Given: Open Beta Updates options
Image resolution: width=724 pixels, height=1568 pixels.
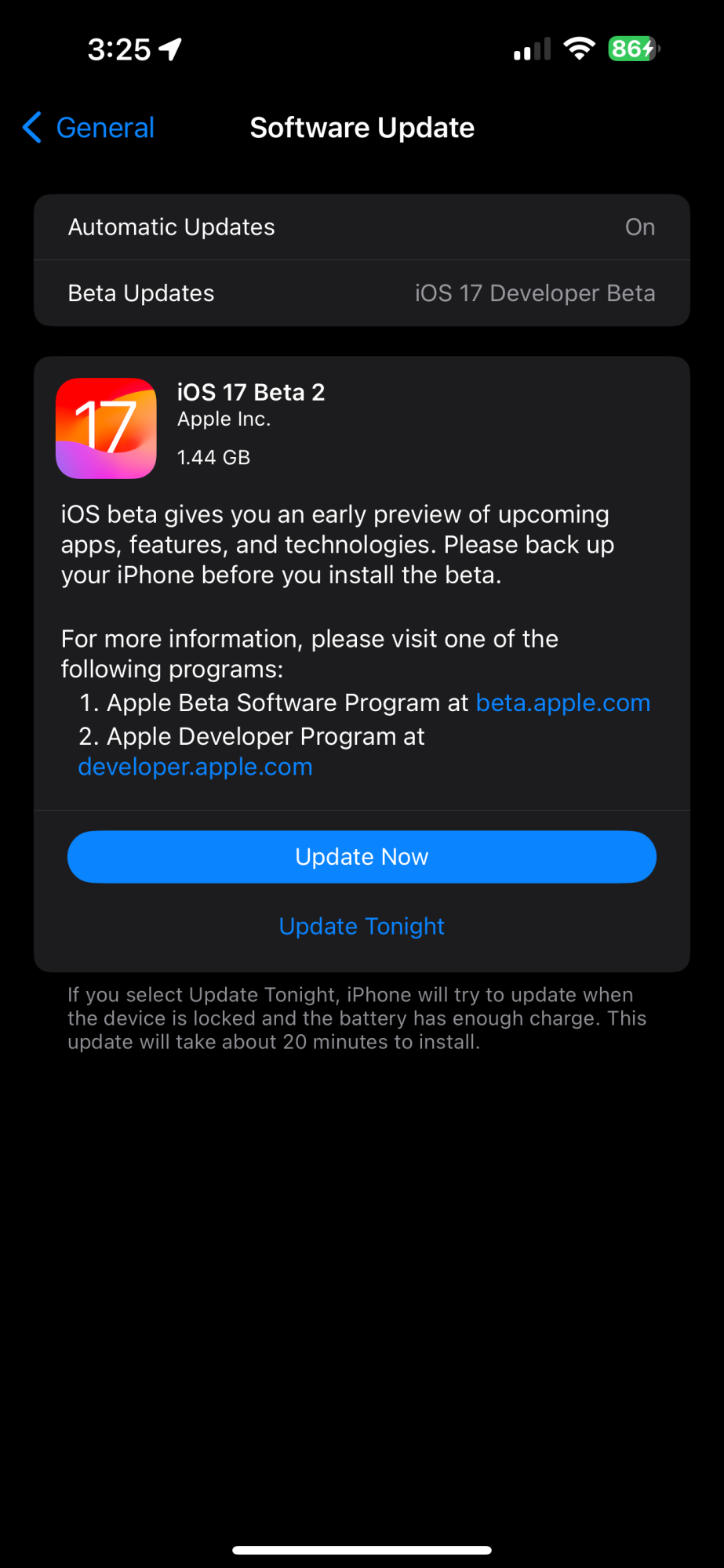Looking at the screenshot, I should 362,293.
